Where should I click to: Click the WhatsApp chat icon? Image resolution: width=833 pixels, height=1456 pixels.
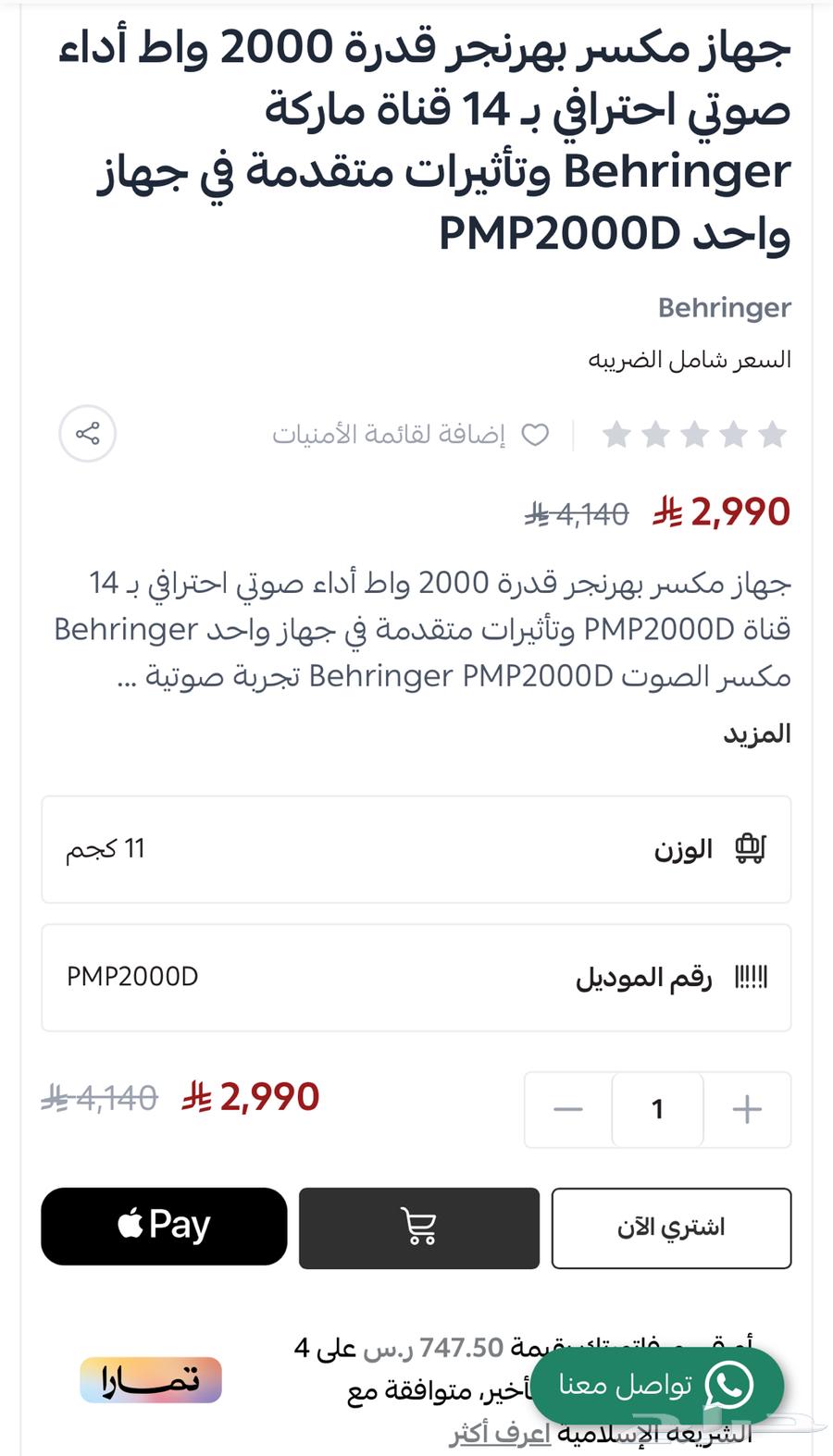(x=730, y=1385)
